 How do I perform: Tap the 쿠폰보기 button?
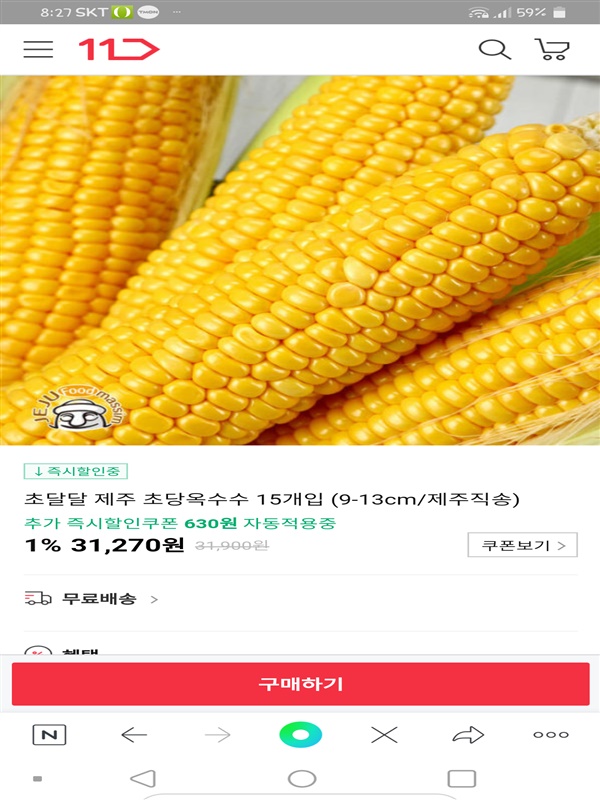tap(522, 545)
